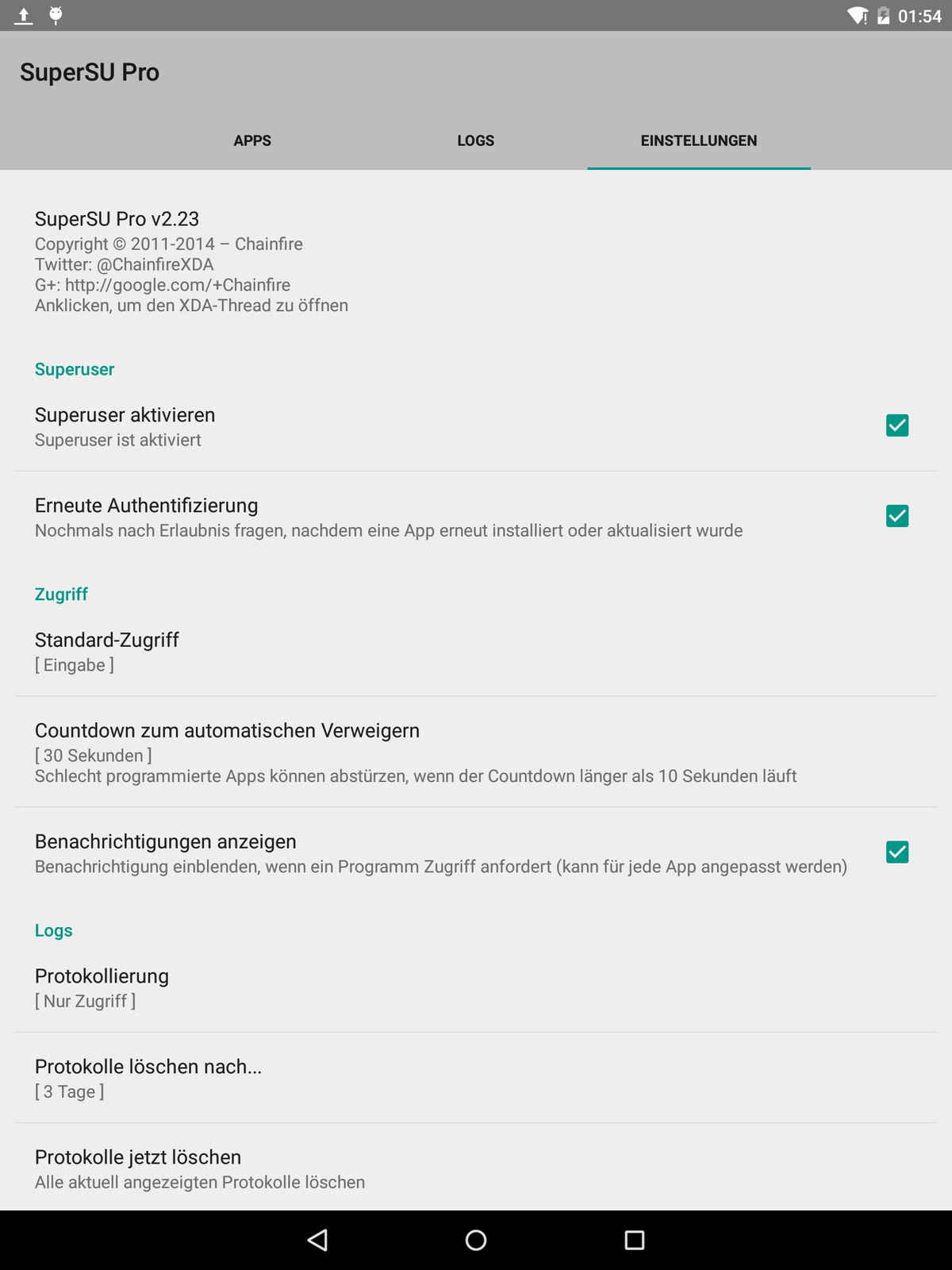Disable Benachrichtigungen anzeigen checkbox

(896, 852)
